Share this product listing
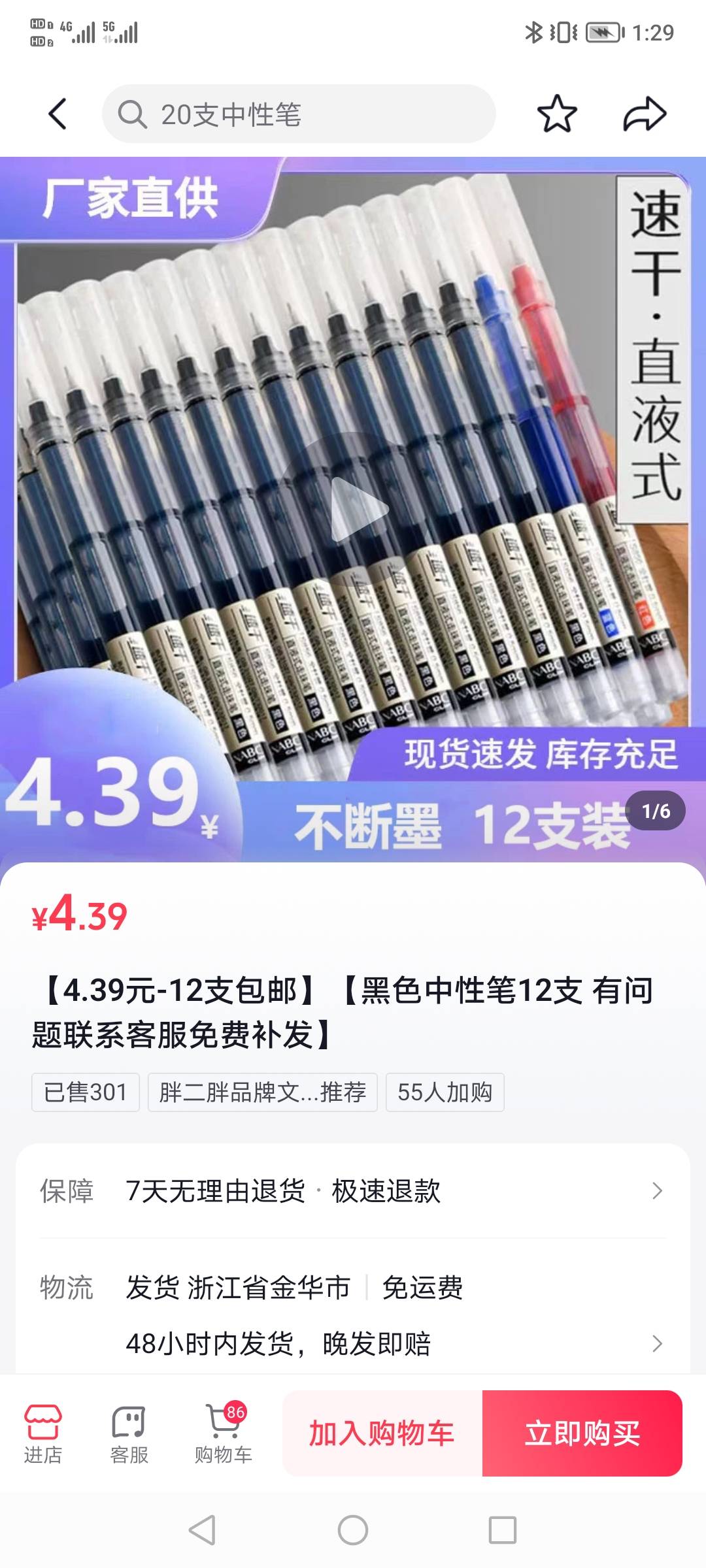The height and width of the screenshot is (1568, 706). [x=644, y=114]
